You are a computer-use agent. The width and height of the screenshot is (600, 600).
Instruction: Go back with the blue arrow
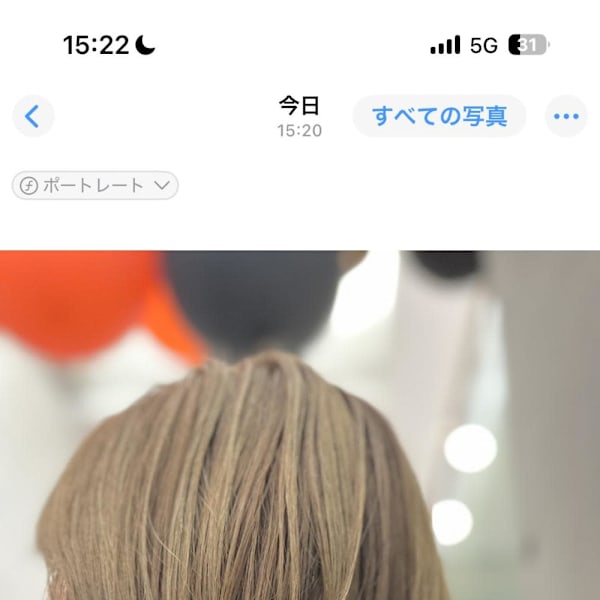32,117
